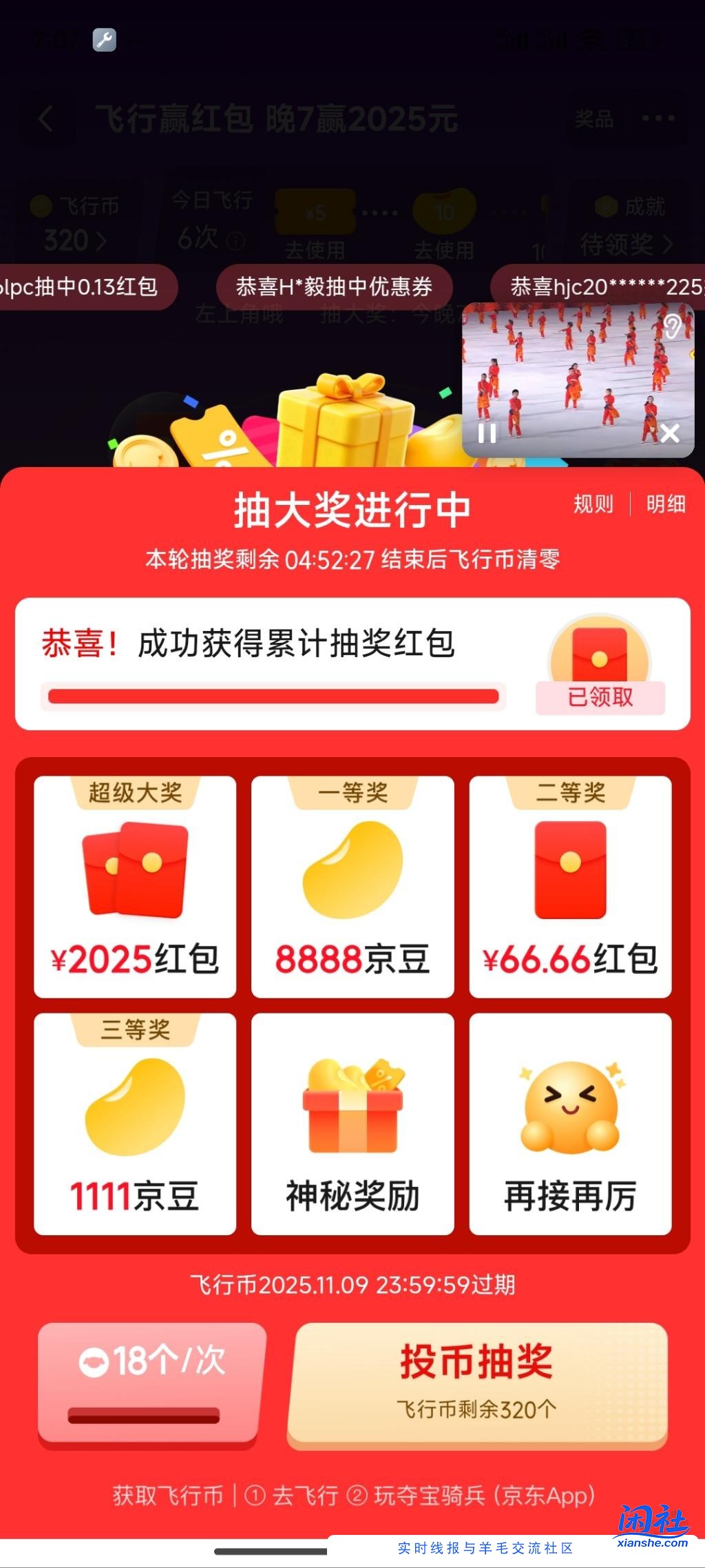Click the cumulative red envelope progress bar
705x1568 pixels.
272,697
